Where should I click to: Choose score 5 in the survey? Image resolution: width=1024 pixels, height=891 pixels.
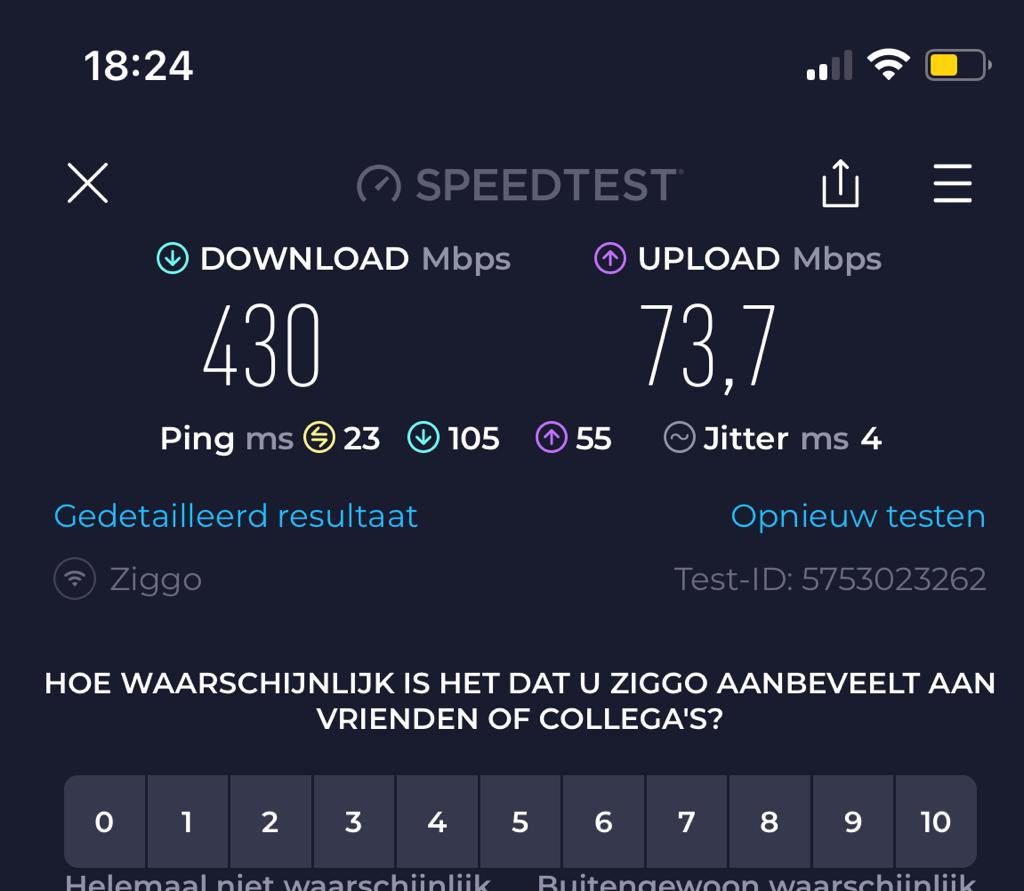520,822
